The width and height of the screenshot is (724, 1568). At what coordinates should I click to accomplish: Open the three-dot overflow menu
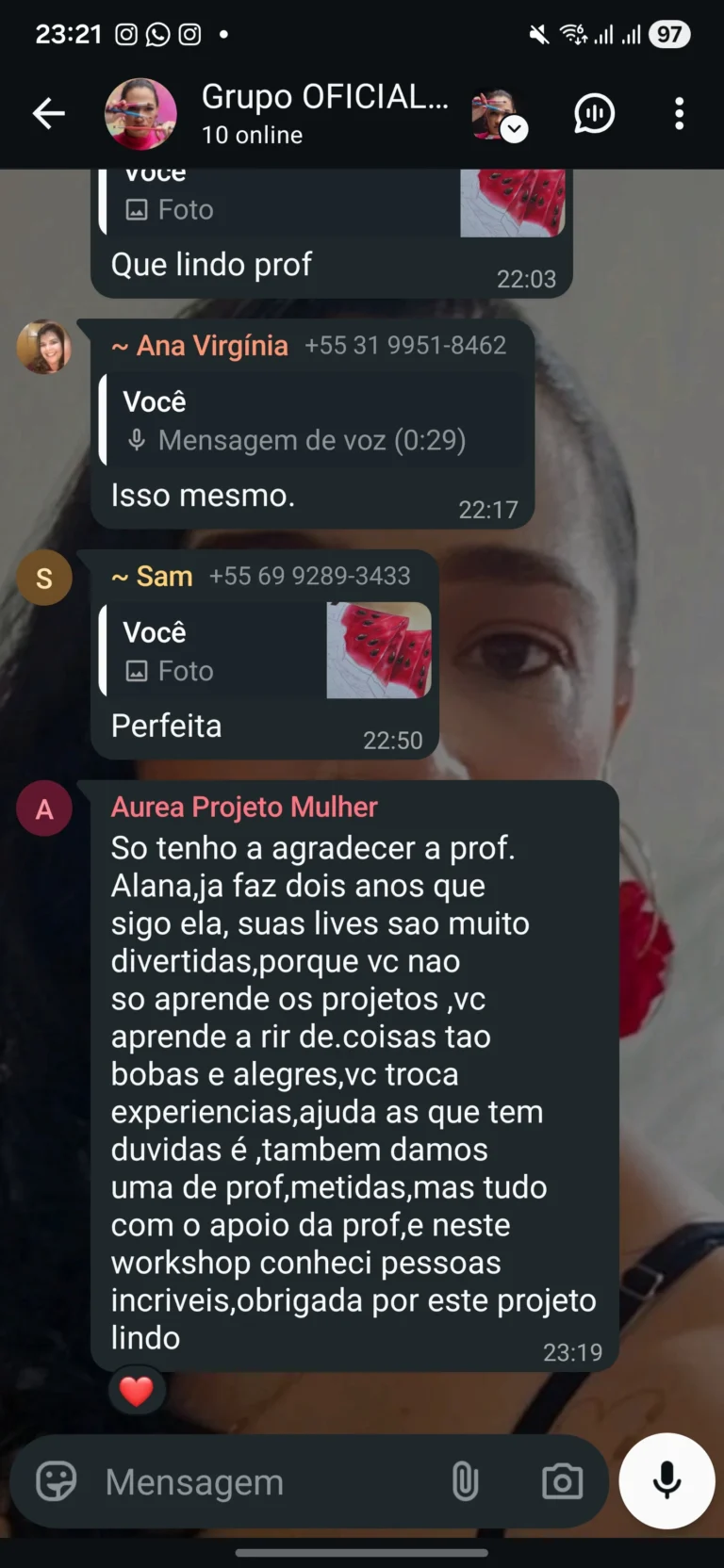[x=679, y=114]
